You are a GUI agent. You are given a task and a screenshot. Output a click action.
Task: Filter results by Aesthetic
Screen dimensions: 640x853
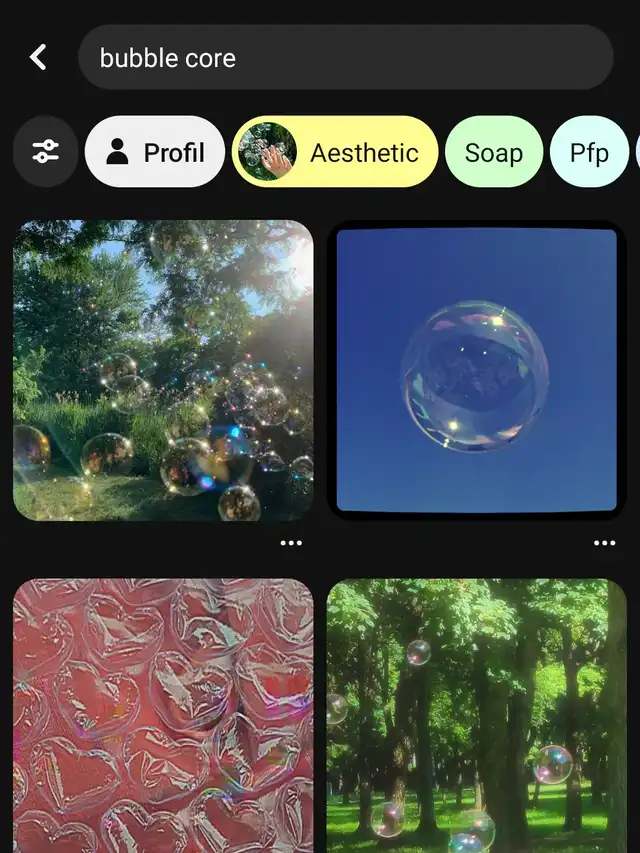pos(336,152)
